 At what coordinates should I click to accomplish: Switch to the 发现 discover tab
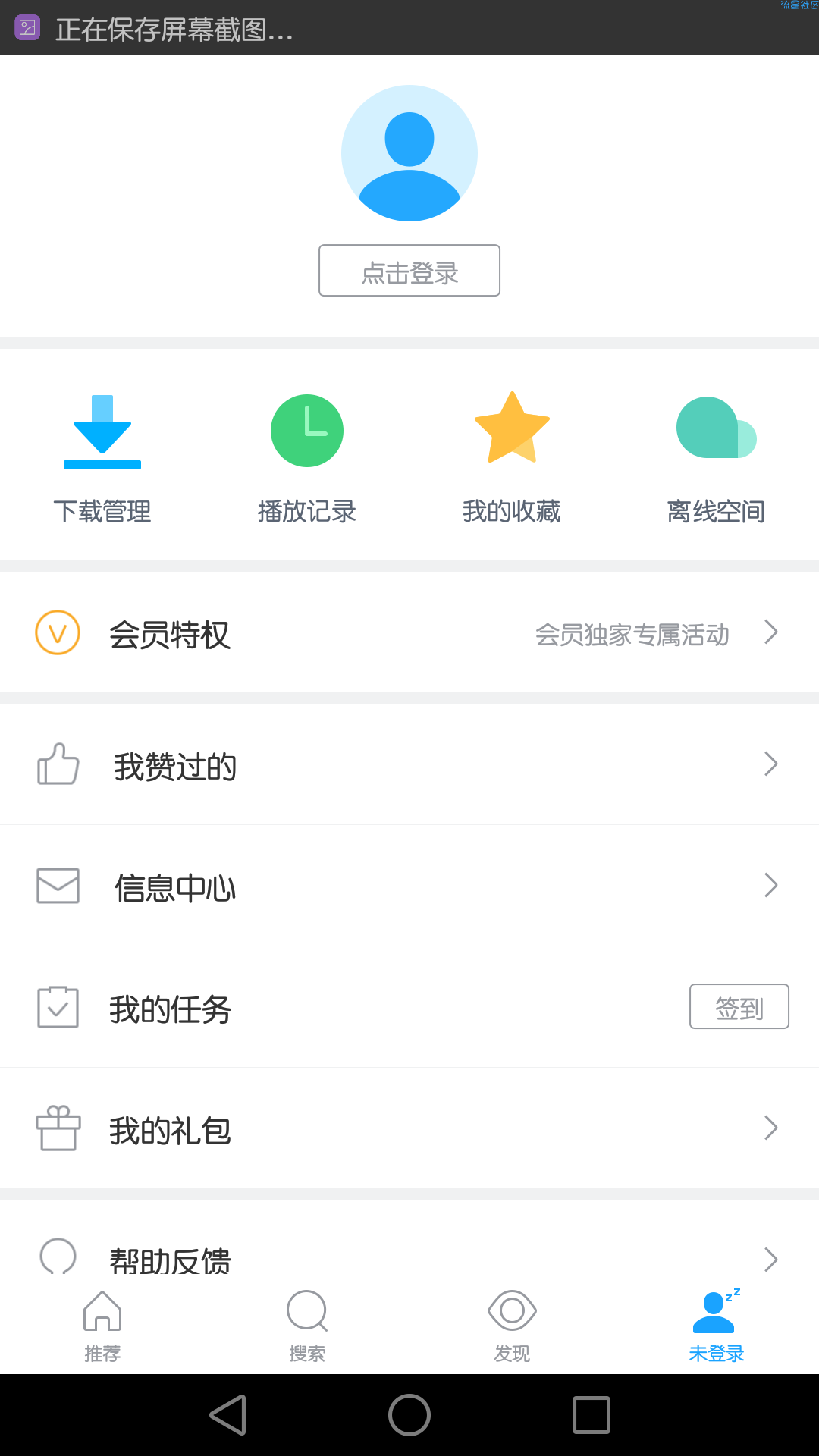pos(512,1327)
